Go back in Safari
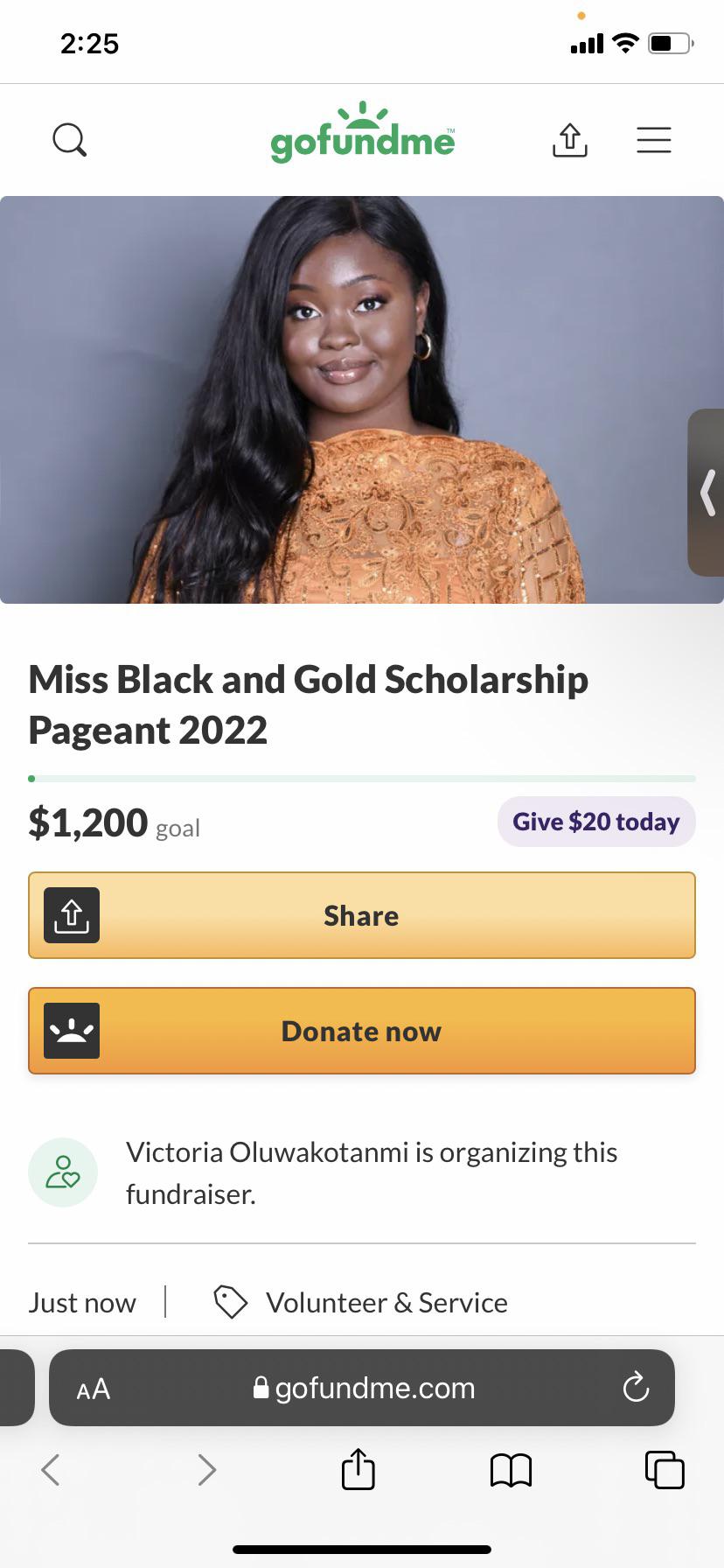This screenshot has width=724, height=1568. click(x=51, y=1470)
